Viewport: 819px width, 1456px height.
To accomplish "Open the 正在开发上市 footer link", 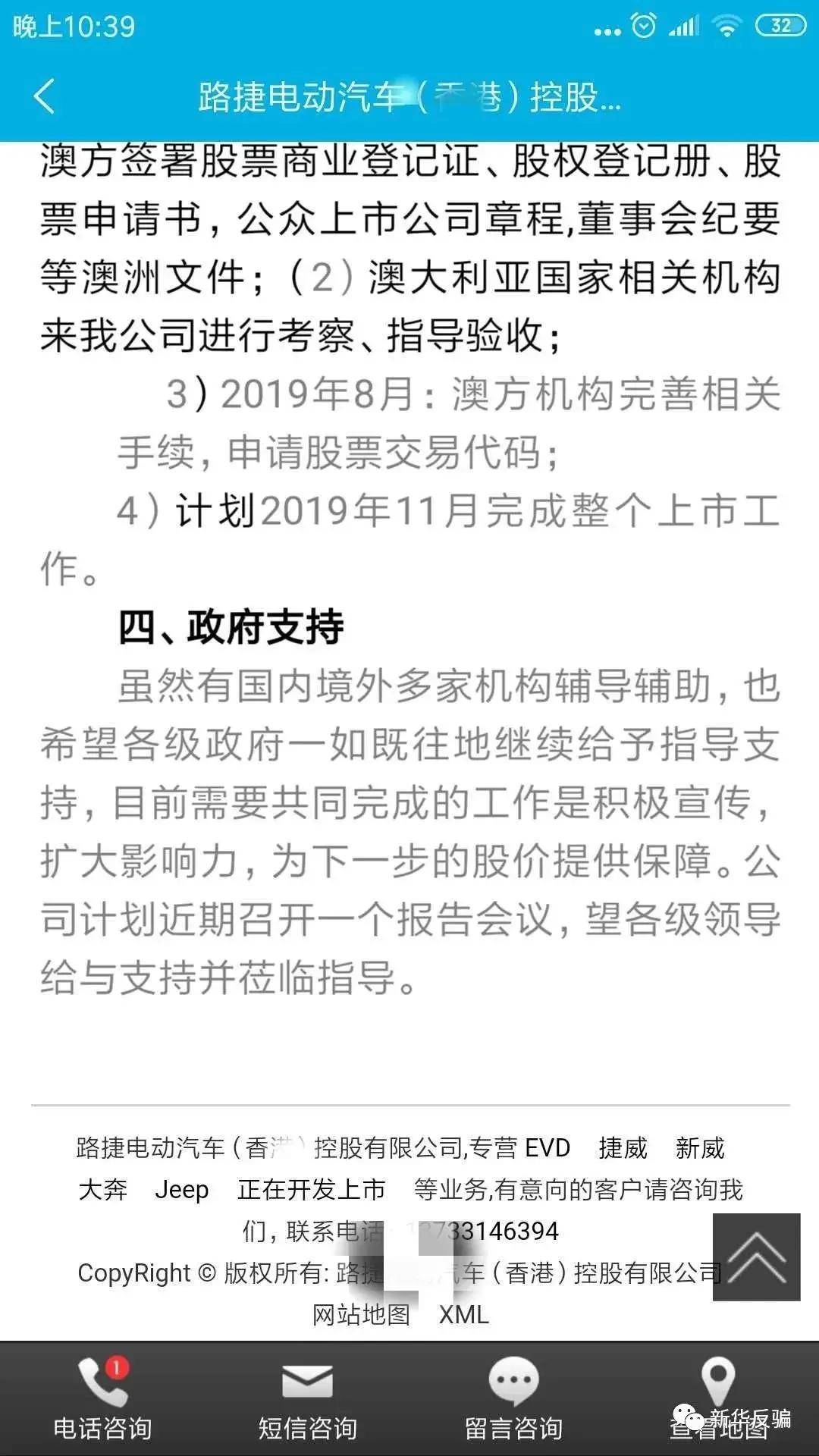I will point(312,1189).
